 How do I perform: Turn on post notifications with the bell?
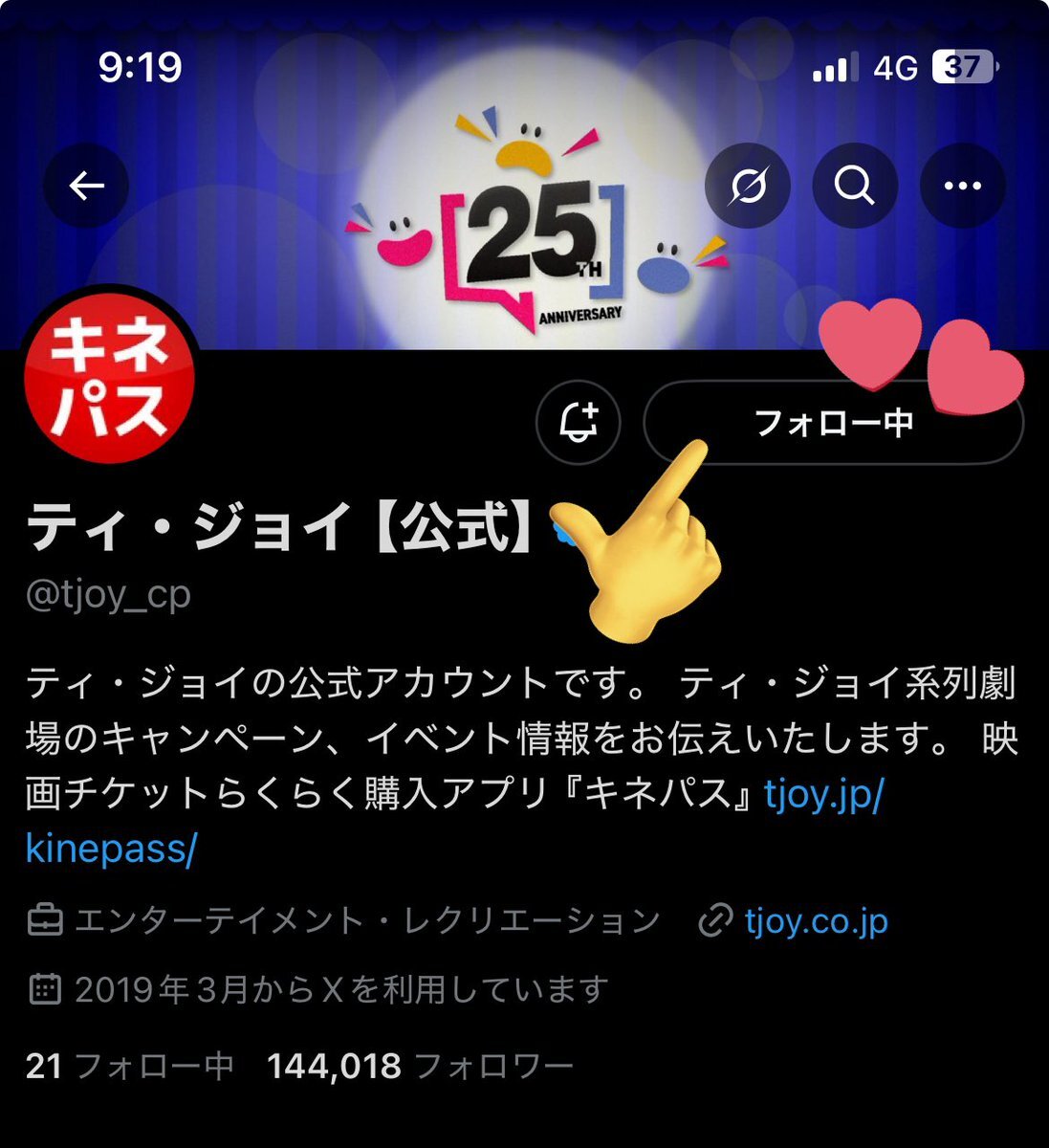coord(579,422)
